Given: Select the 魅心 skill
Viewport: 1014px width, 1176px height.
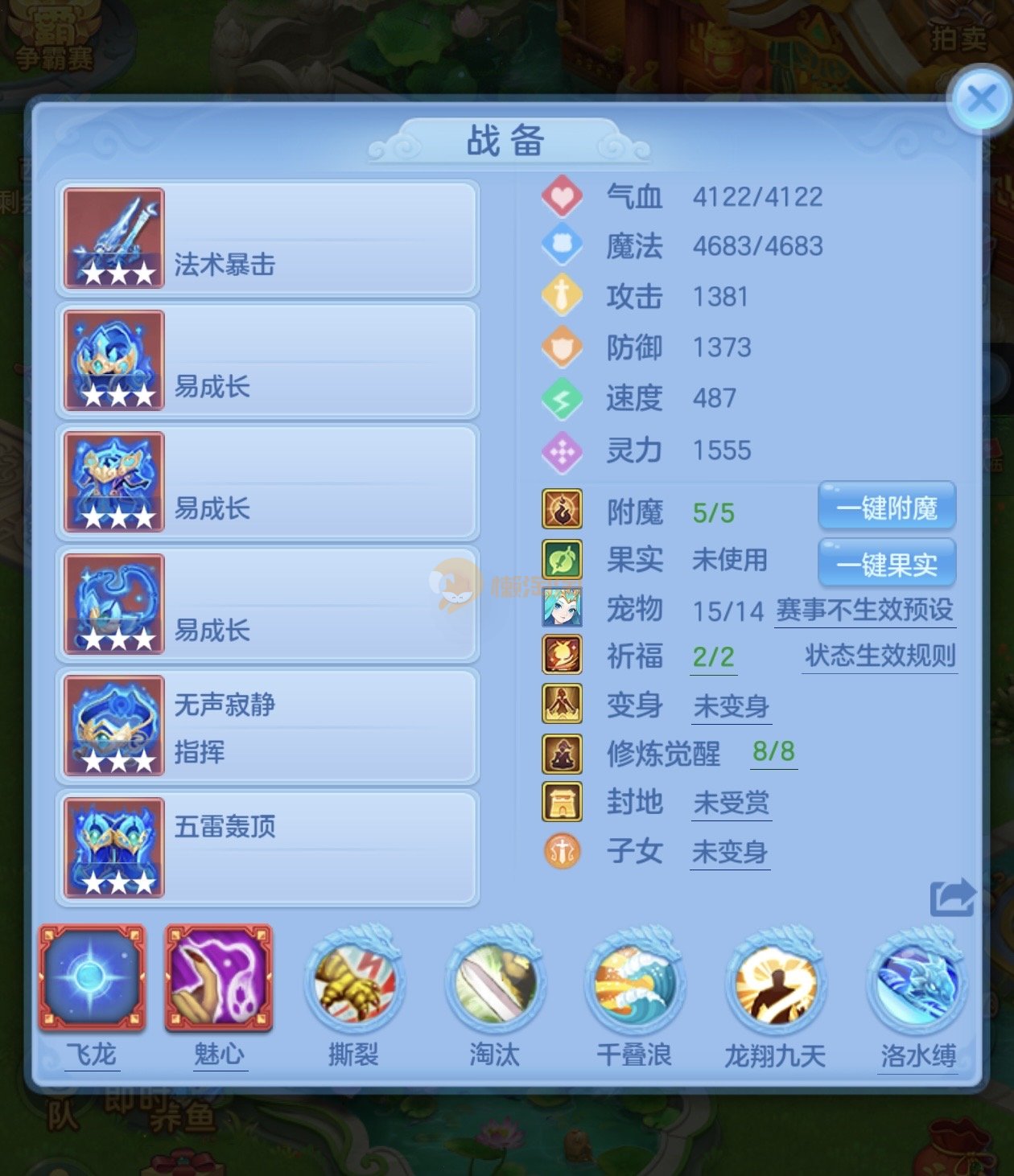Looking at the screenshot, I should tap(219, 978).
